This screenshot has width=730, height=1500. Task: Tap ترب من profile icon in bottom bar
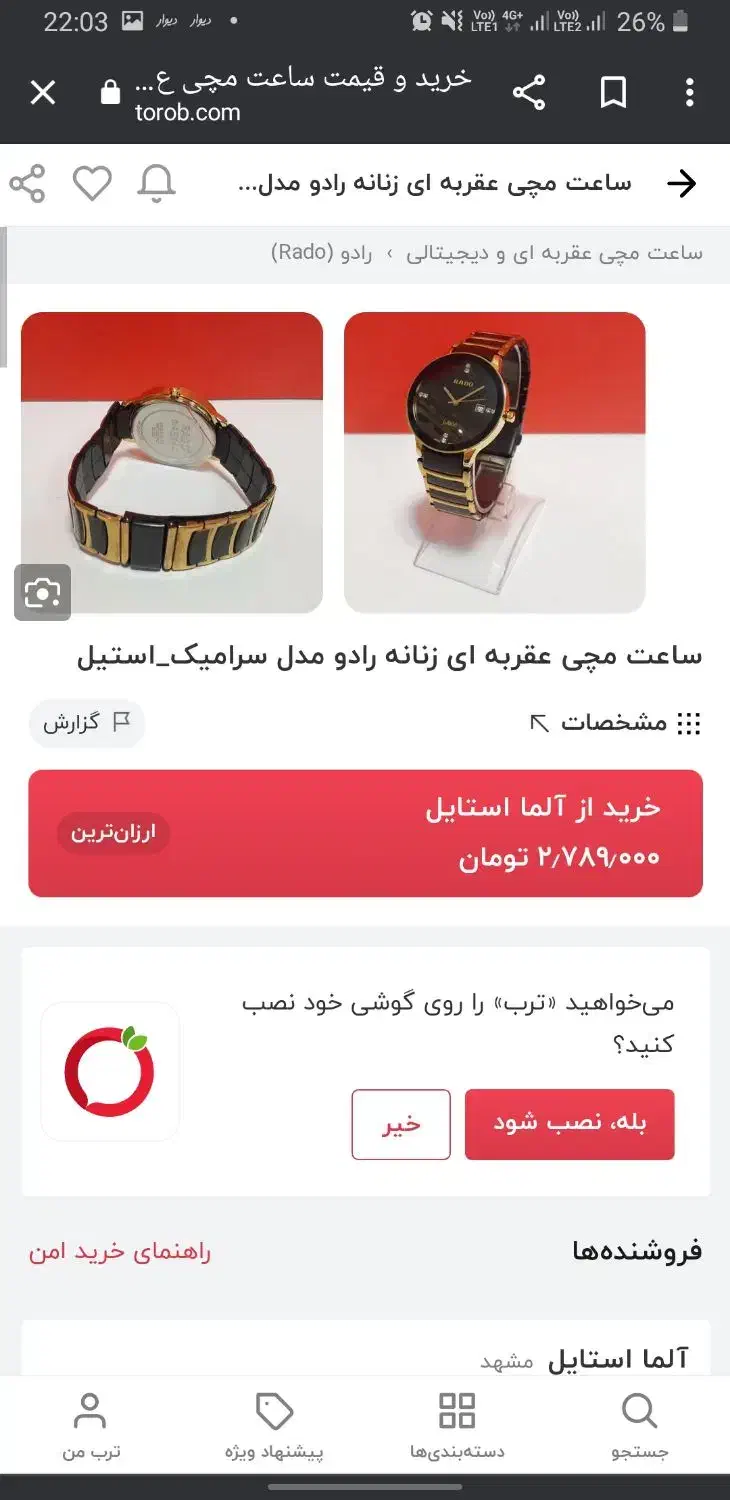coord(91,1422)
